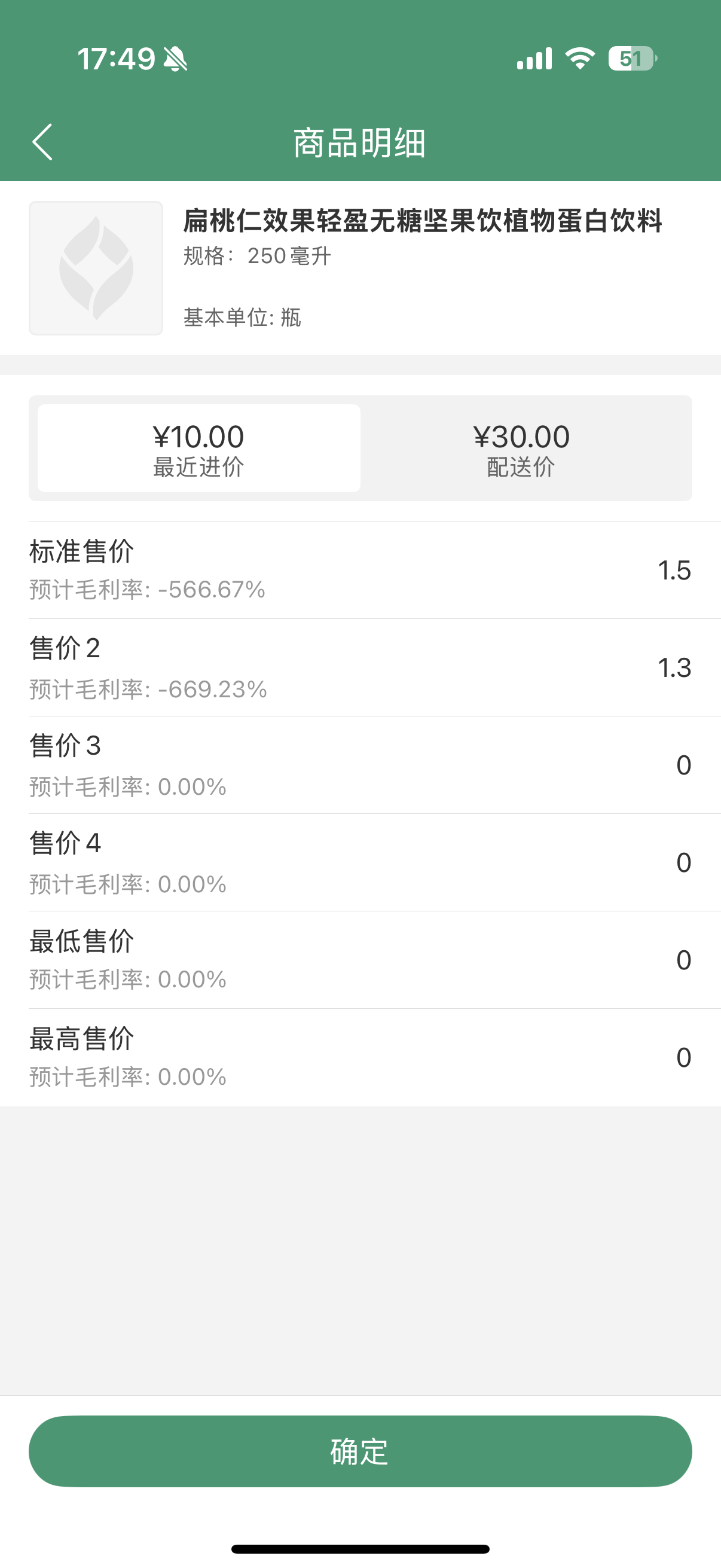721x1568 pixels.
Task: Edit the 售价3 price field
Action: 684,765
